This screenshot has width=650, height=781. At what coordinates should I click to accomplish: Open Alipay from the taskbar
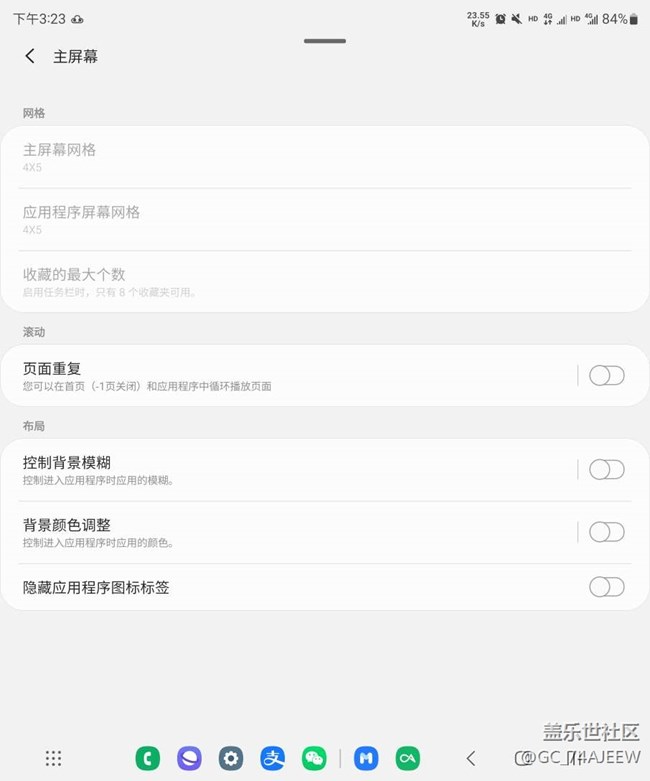[x=273, y=758]
